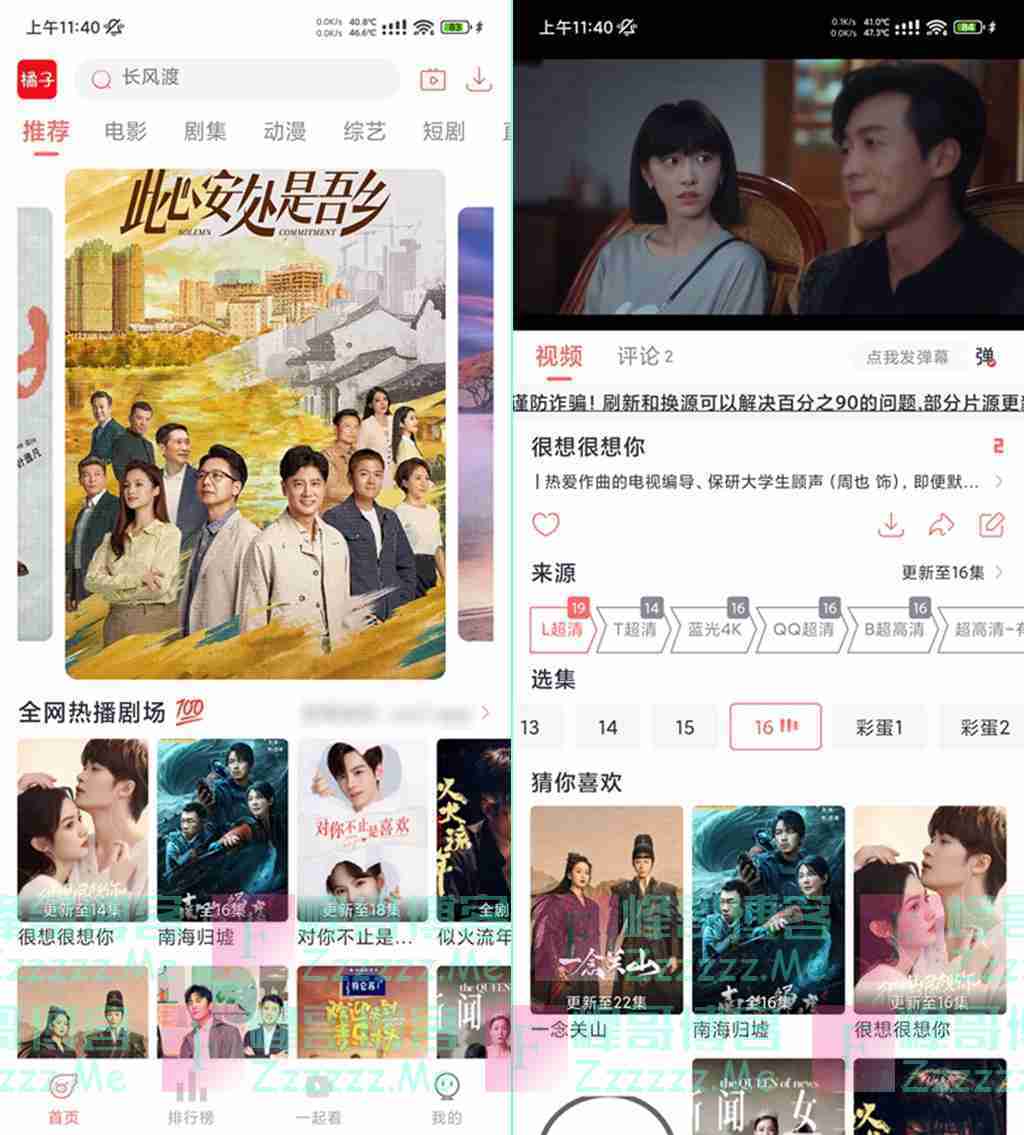Viewport: 1024px width, 1135px height.
Task: Switch to the 综艺 tab
Action: [x=365, y=131]
